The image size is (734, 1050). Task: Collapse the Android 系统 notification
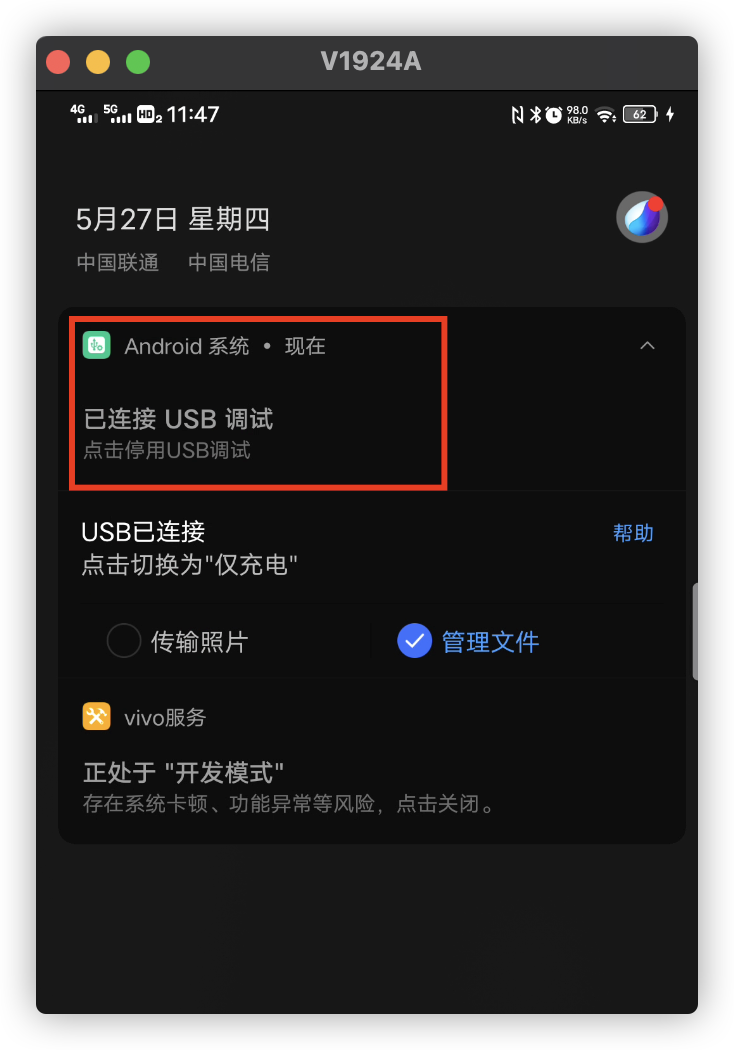tap(647, 346)
